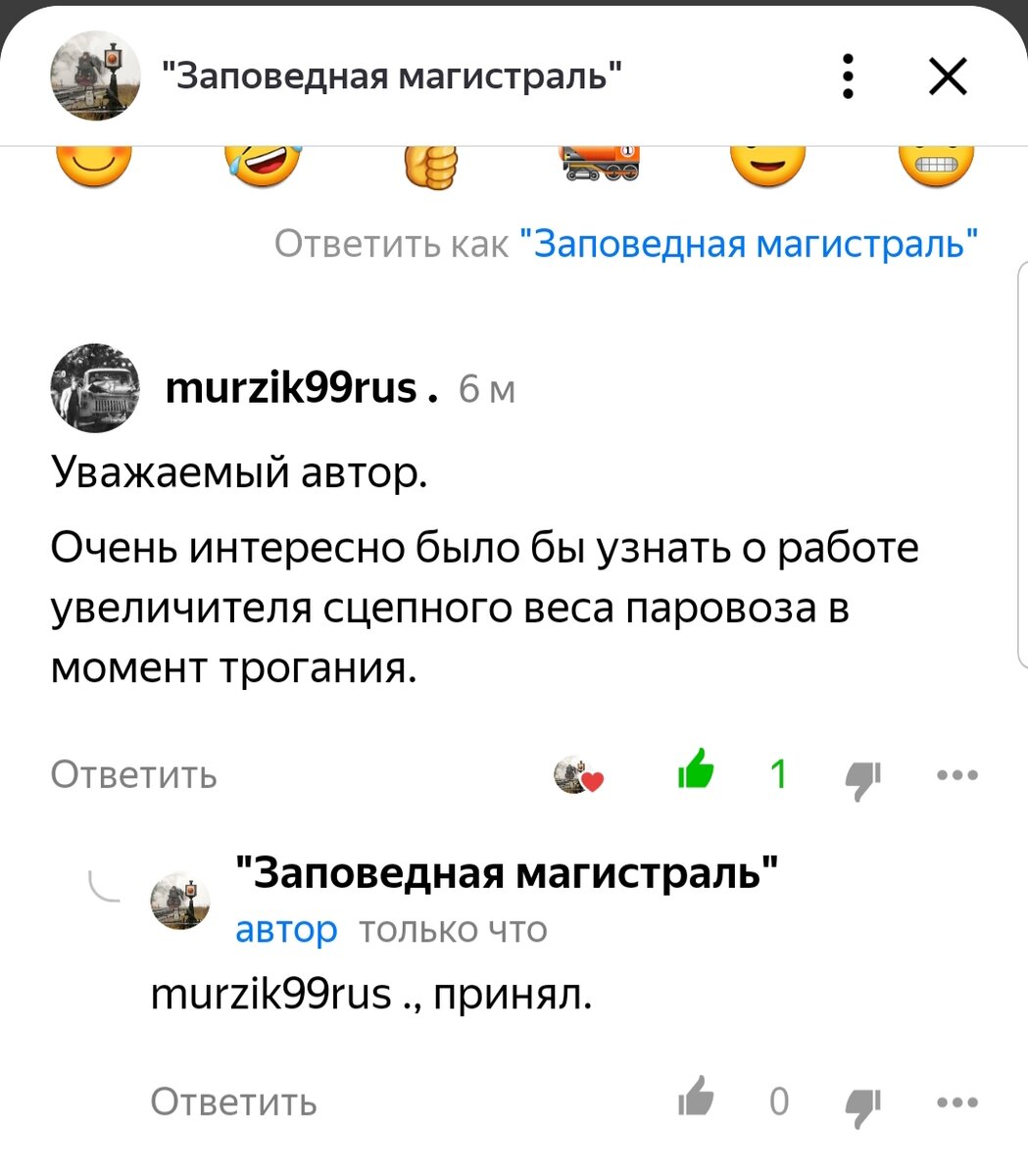Select the grimacing emoji reaction
1028x1176 pixels.
click(937, 163)
